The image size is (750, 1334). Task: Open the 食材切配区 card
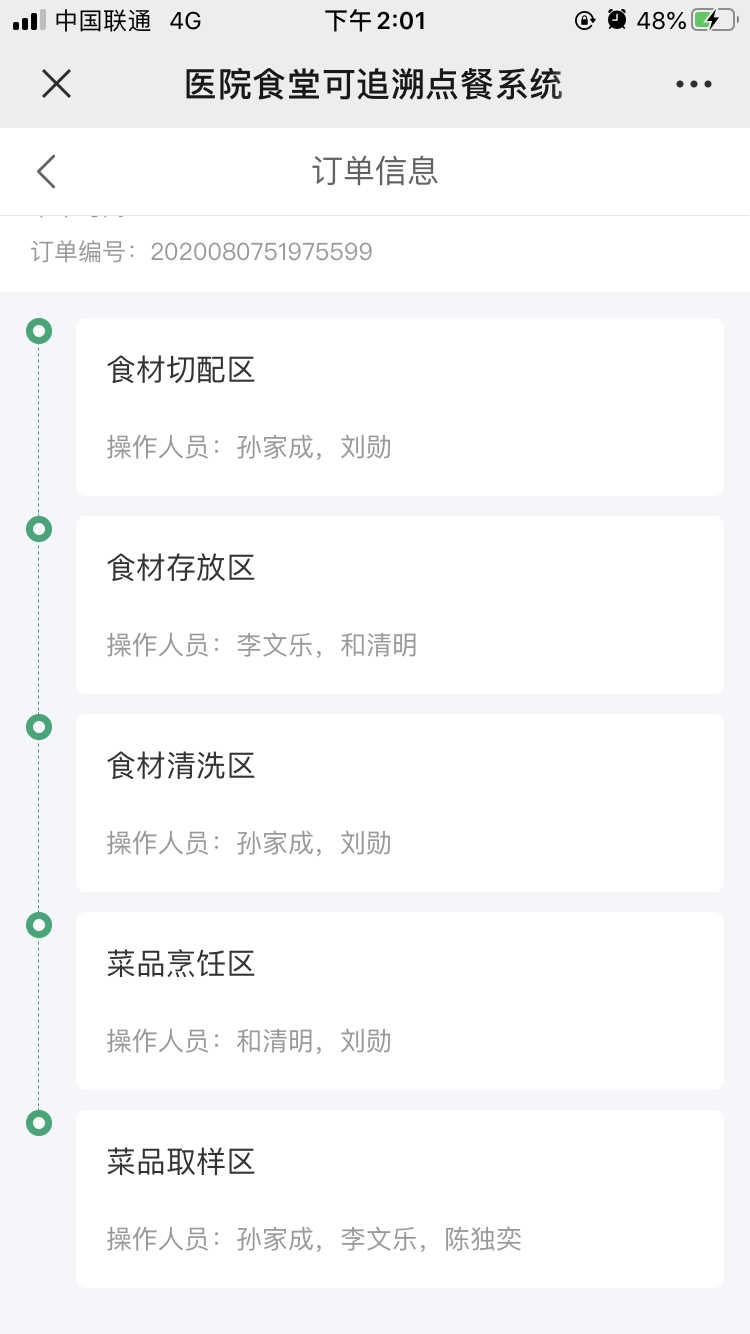tap(400, 407)
